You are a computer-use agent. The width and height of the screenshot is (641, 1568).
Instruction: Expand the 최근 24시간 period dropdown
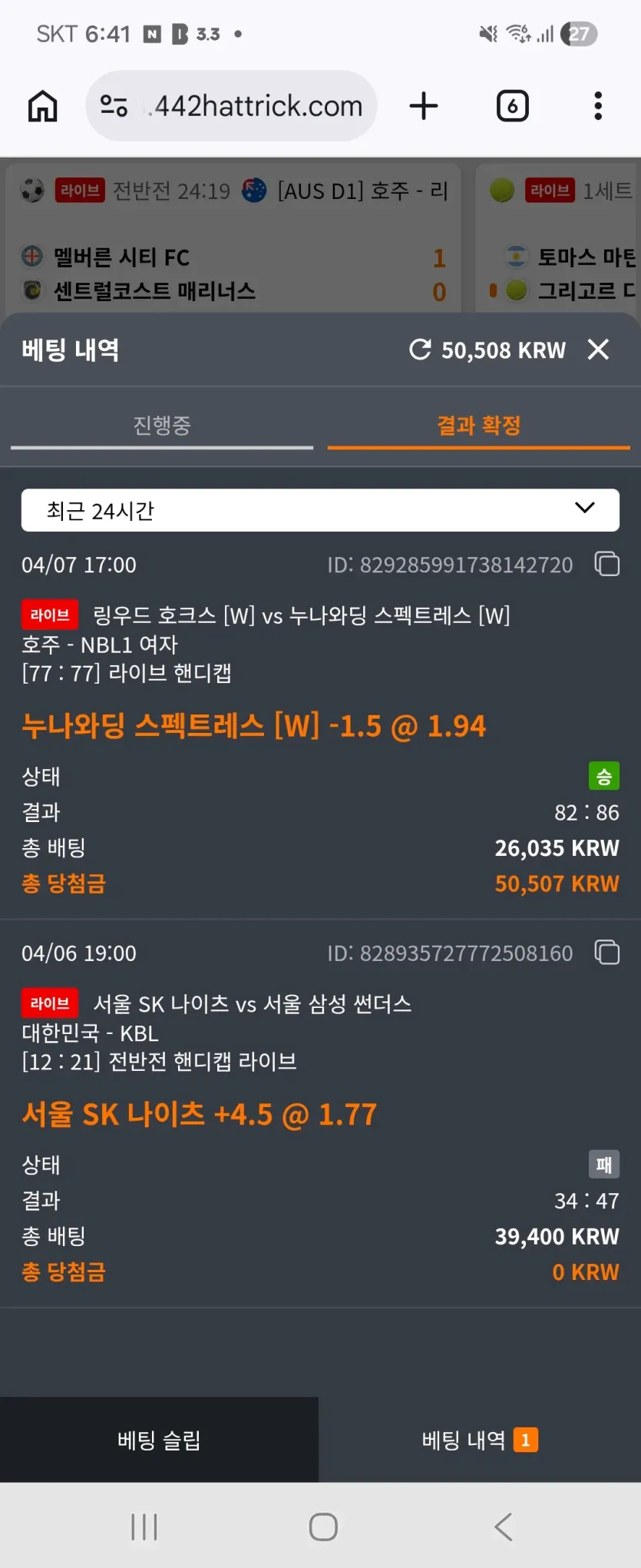320,510
